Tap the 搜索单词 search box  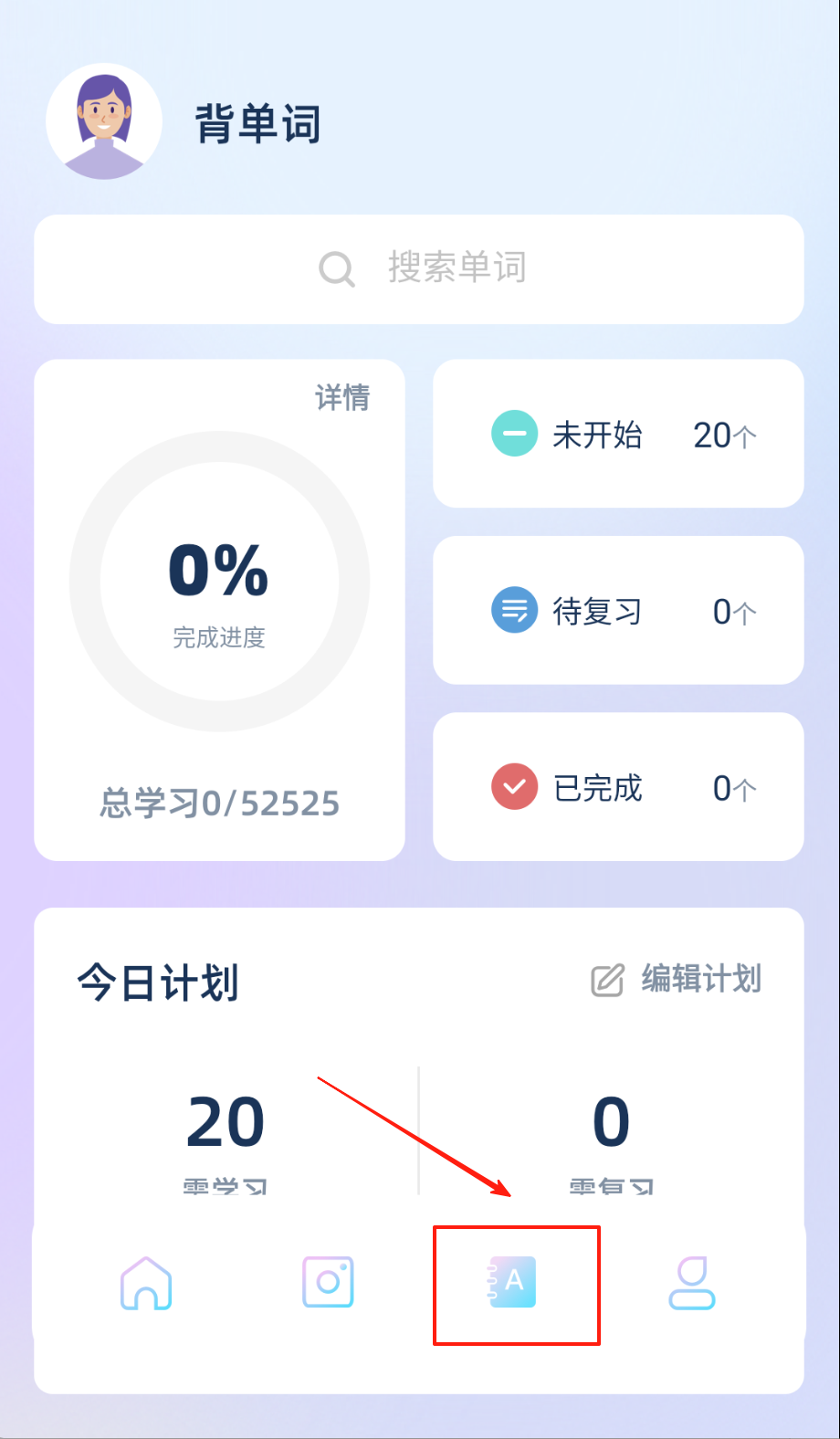(x=419, y=268)
